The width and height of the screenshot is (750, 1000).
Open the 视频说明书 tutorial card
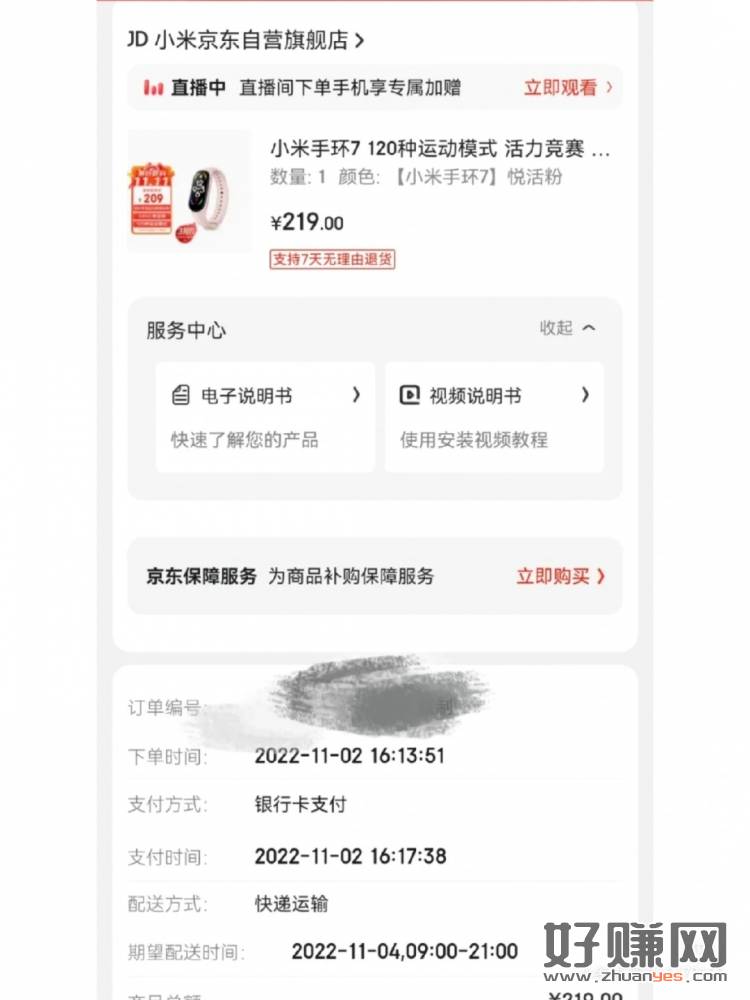(494, 416)
